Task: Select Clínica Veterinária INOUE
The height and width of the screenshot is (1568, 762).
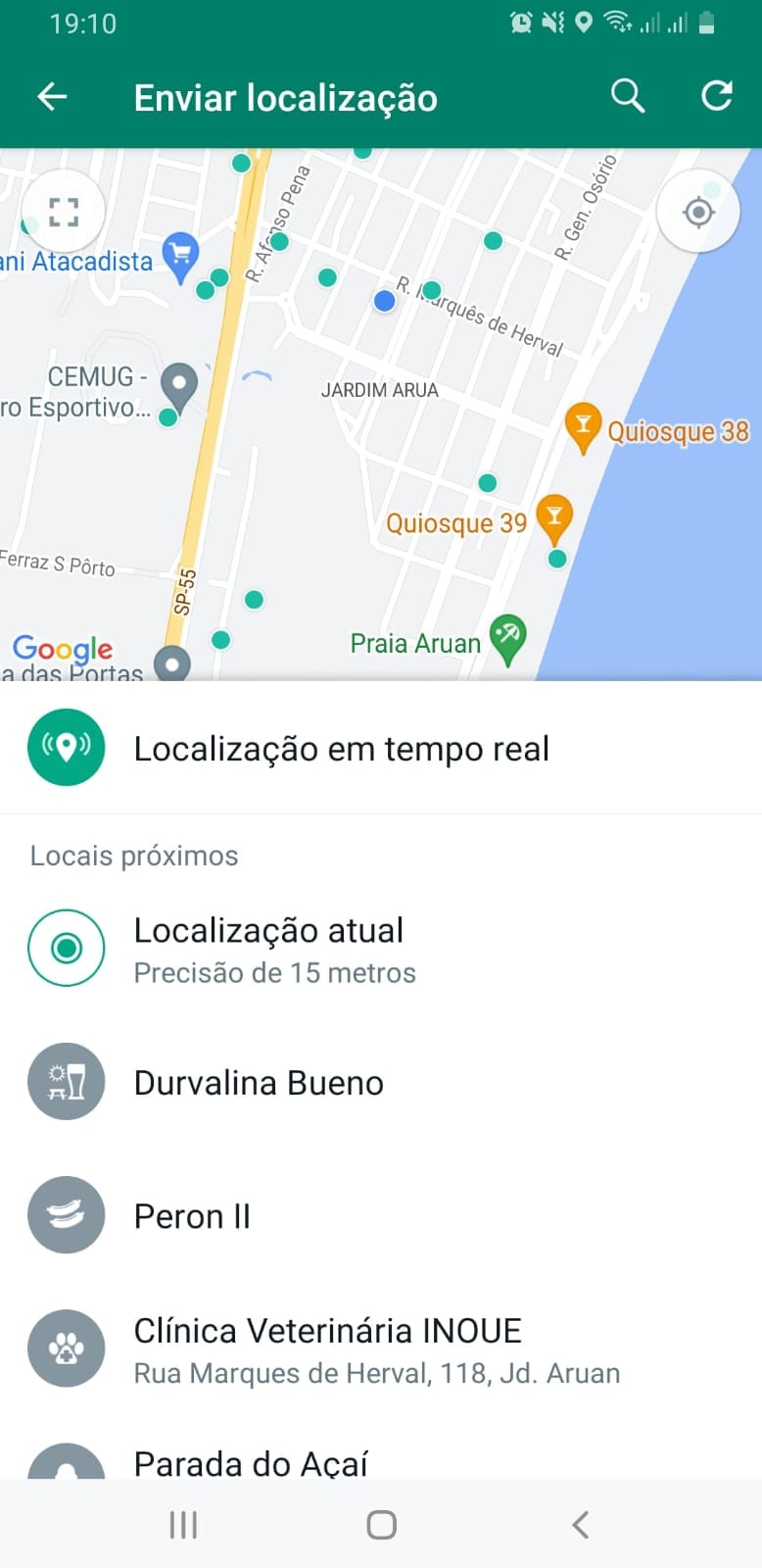Action: point(327,1349)
